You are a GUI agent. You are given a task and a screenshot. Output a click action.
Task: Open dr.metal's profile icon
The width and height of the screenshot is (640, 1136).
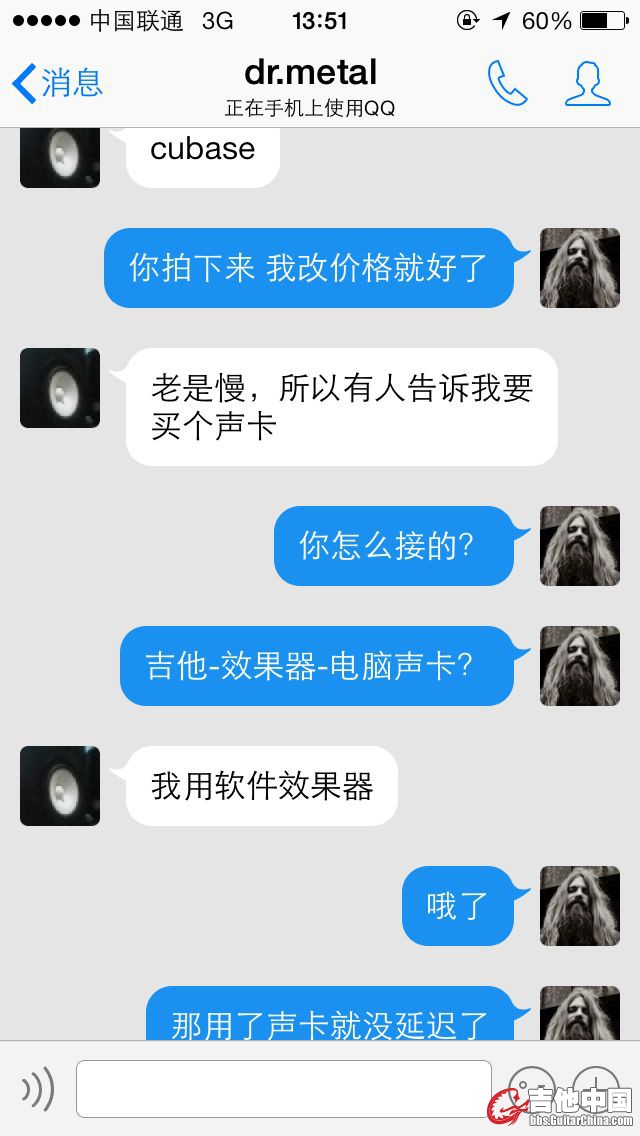pyautogui.click(x=587, y=83)
